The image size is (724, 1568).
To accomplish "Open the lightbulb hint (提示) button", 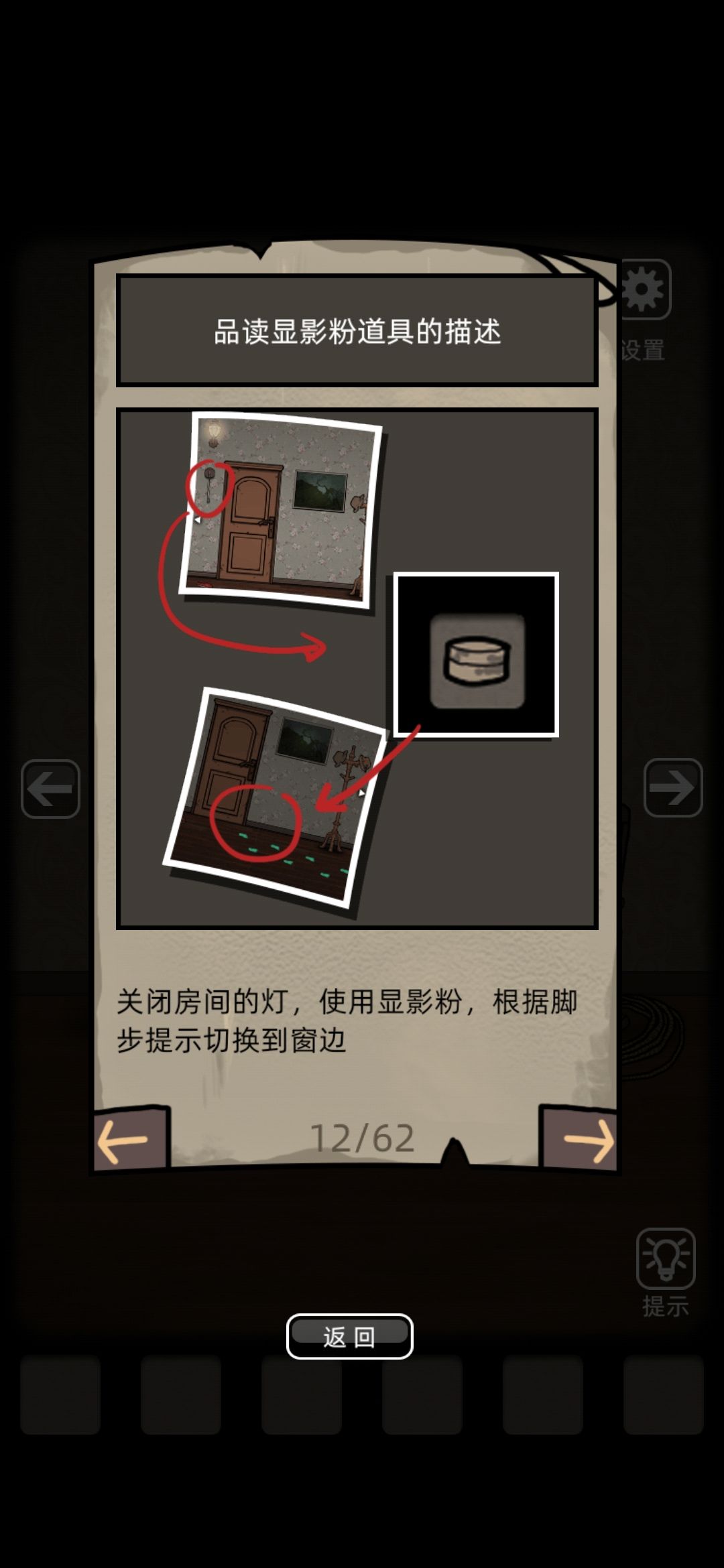I will (665, 1259).
